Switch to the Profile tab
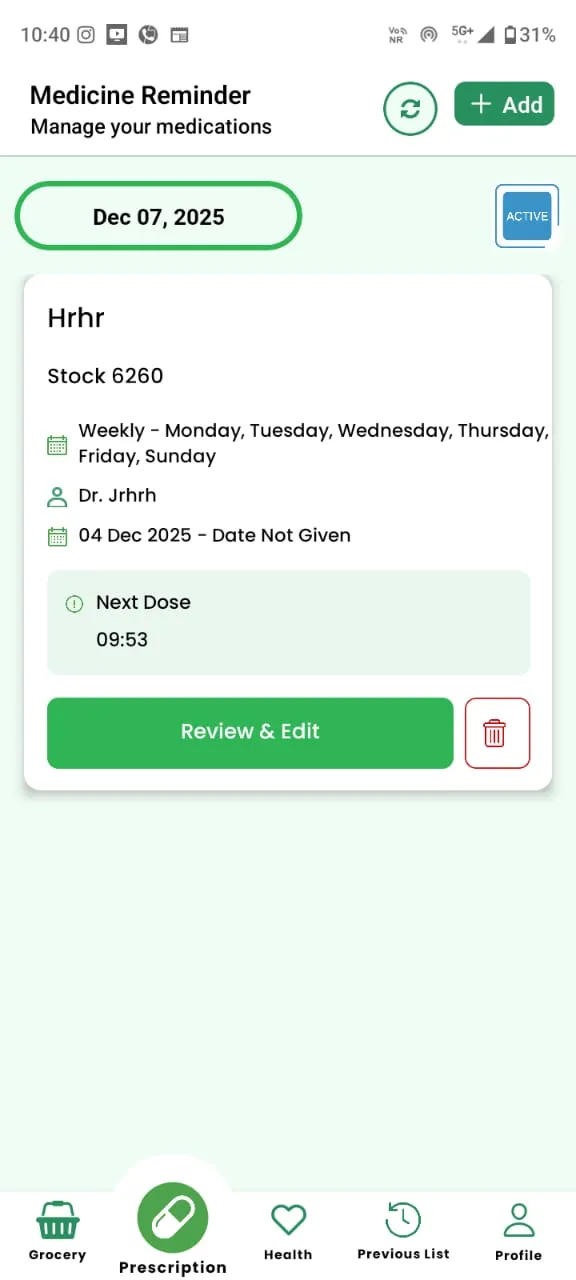Viewport: 576px width, 1280px height. (x=518, y=1230)
